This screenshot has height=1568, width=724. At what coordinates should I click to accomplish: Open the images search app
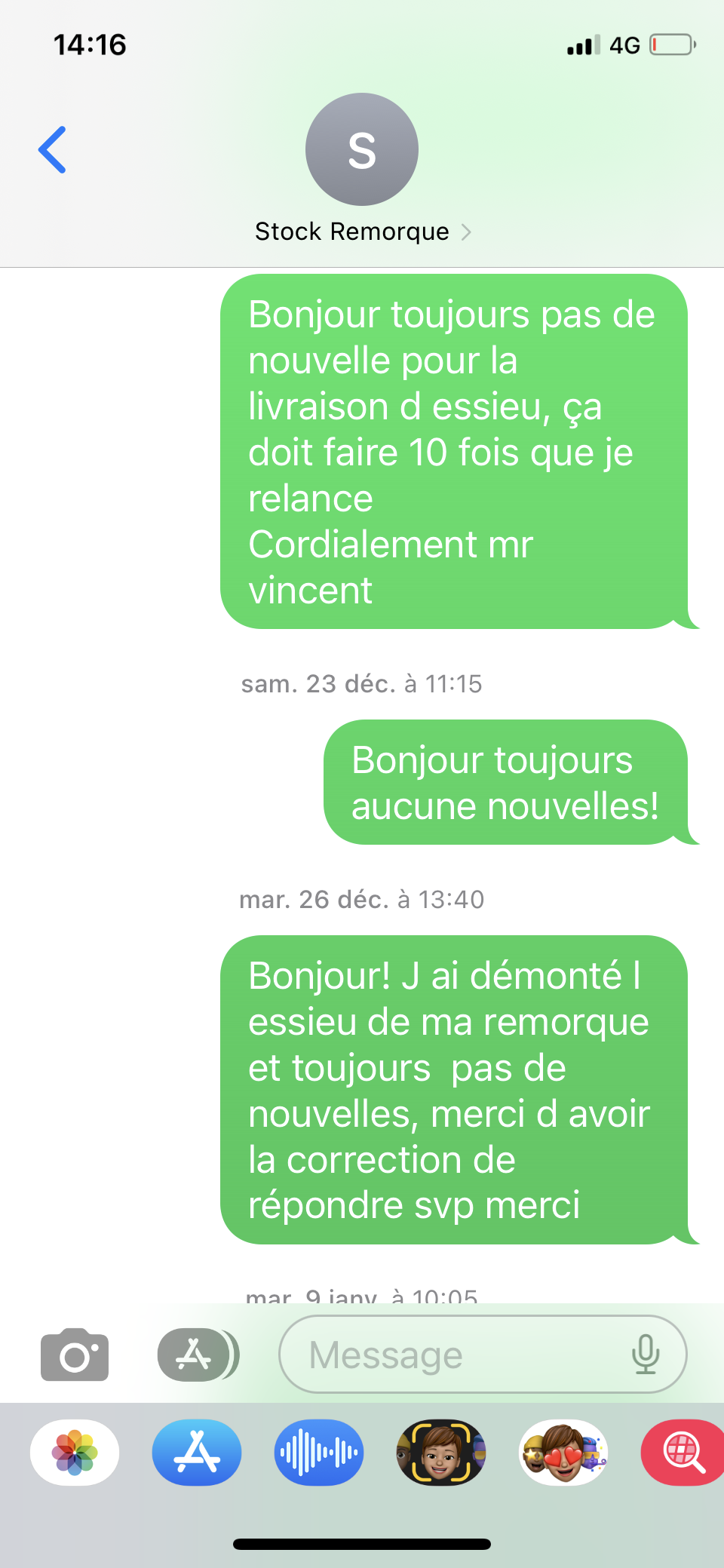683,1453
